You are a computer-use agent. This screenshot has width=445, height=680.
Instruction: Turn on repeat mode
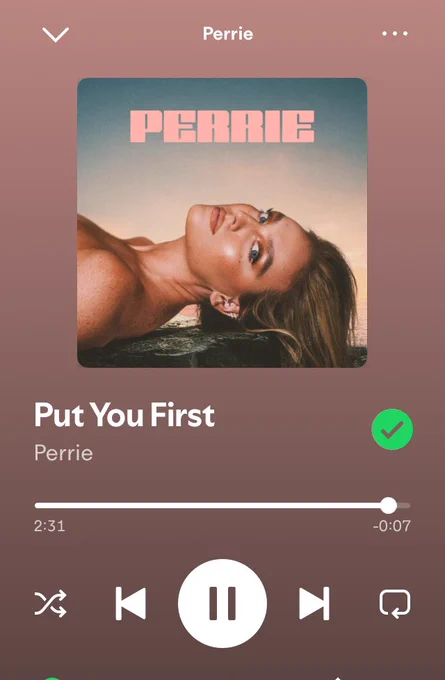[395, 603]
